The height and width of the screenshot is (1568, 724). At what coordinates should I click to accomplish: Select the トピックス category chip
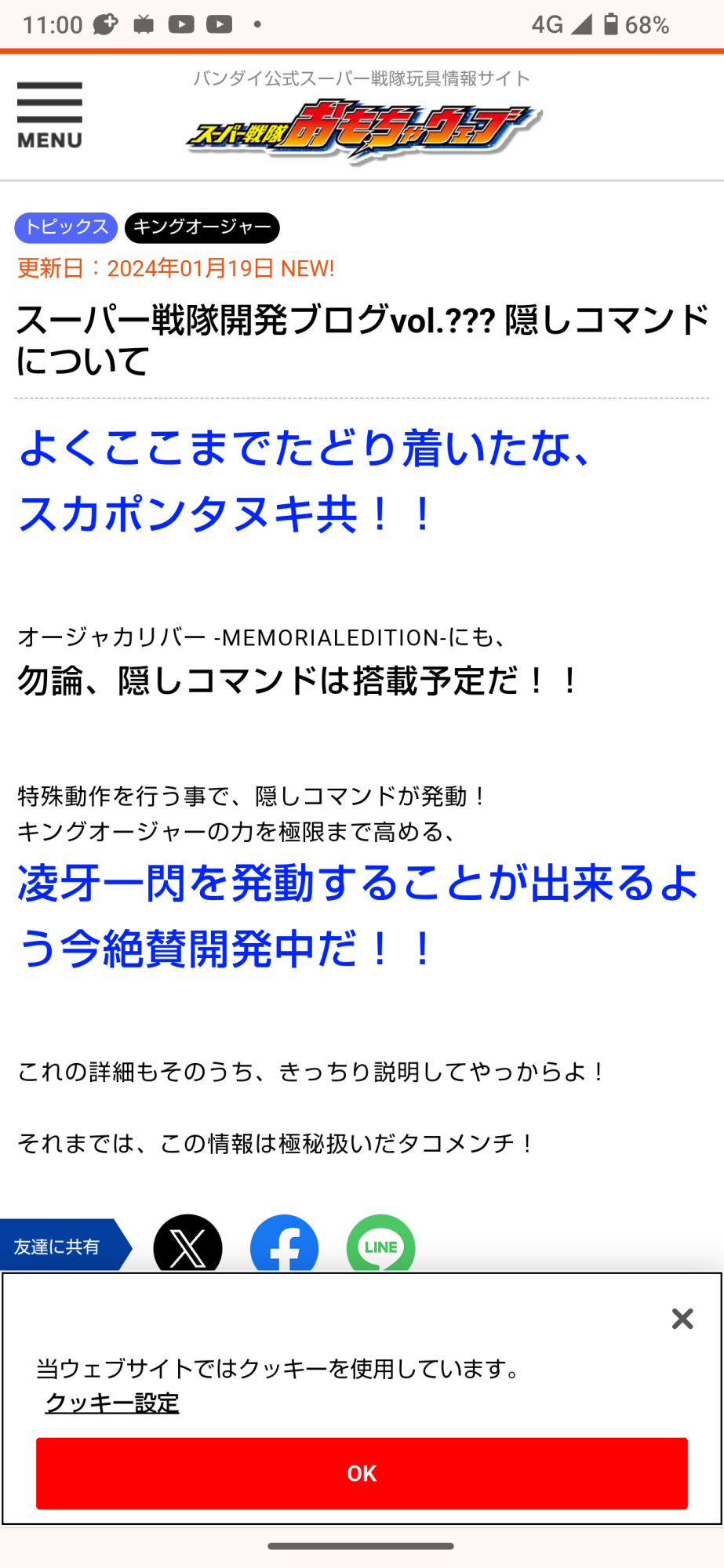66,227
